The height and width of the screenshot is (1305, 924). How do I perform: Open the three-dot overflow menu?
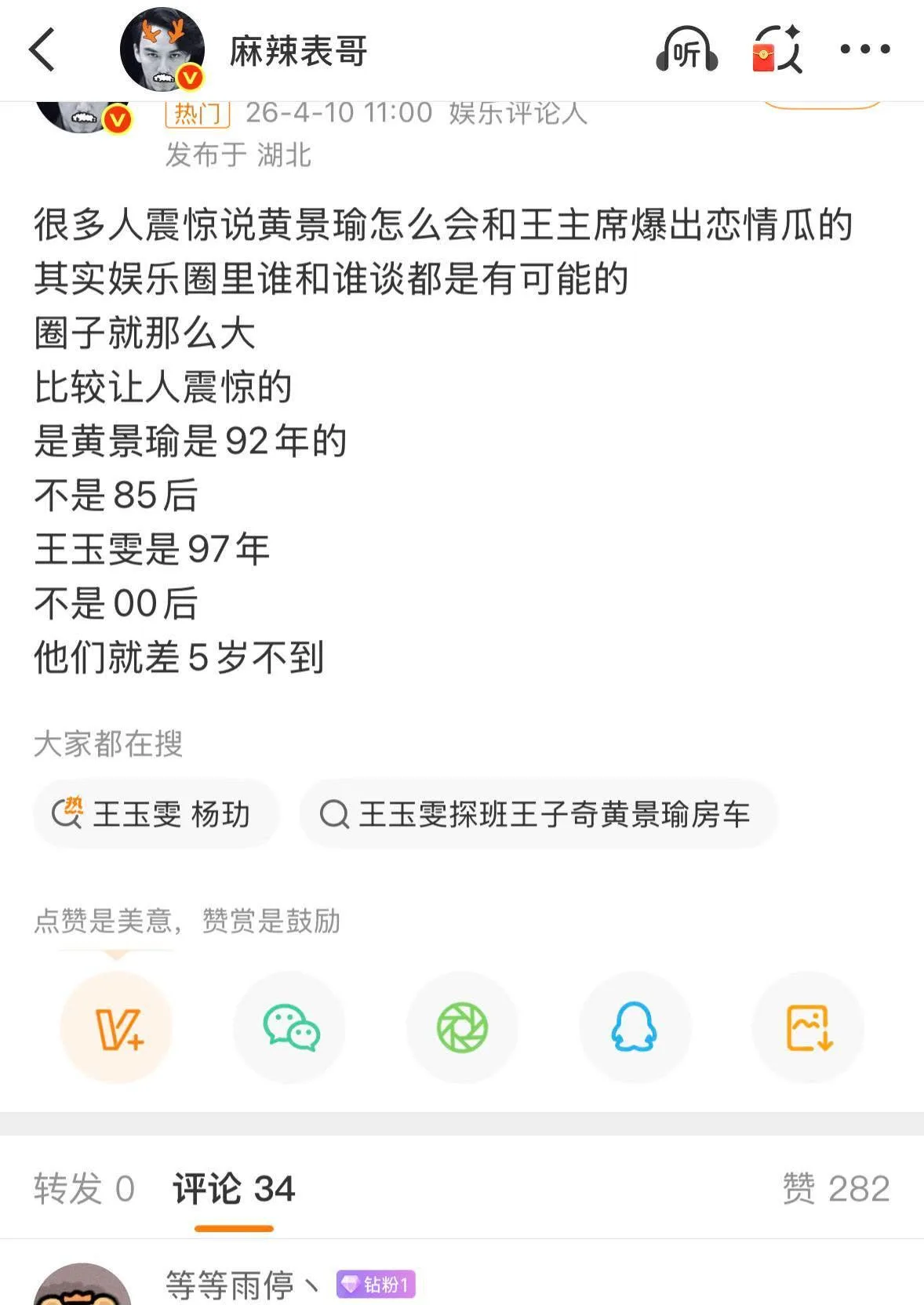tap(865, 49)
